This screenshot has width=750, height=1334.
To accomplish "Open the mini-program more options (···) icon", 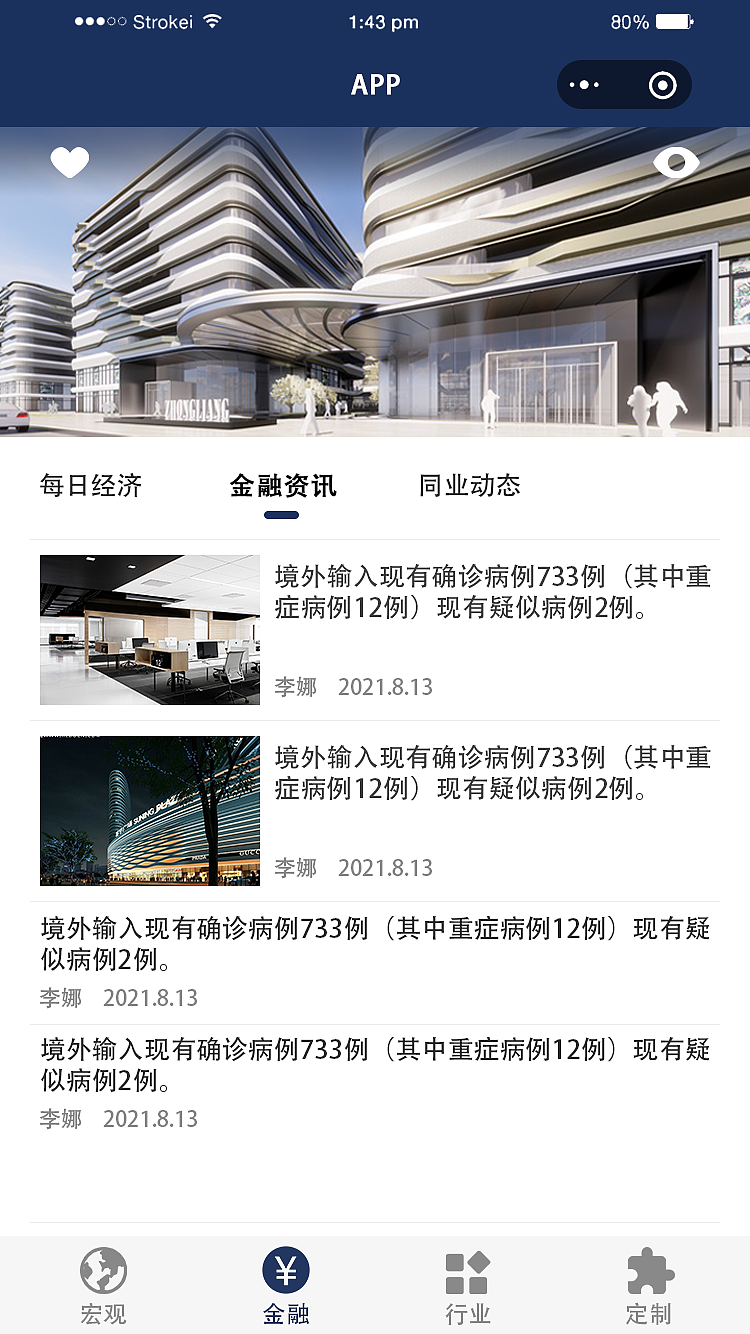I will click(x=582, y=85).
